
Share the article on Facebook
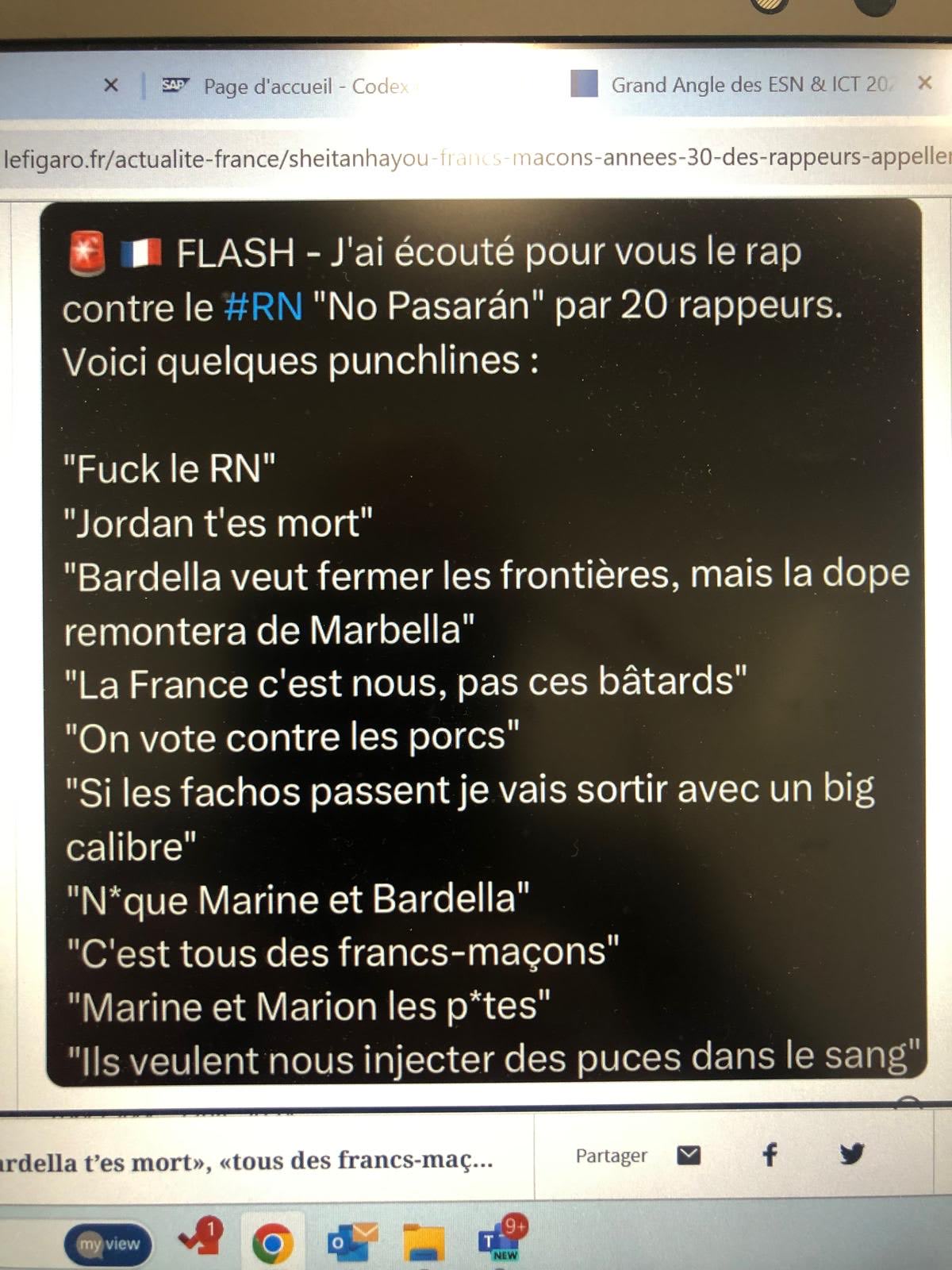tap(770, 1154)
